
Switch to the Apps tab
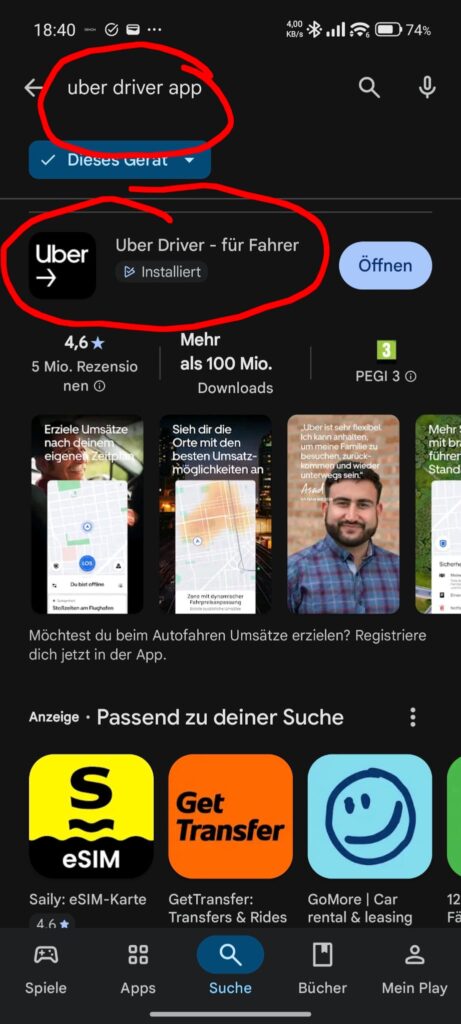tap(138, 969)
